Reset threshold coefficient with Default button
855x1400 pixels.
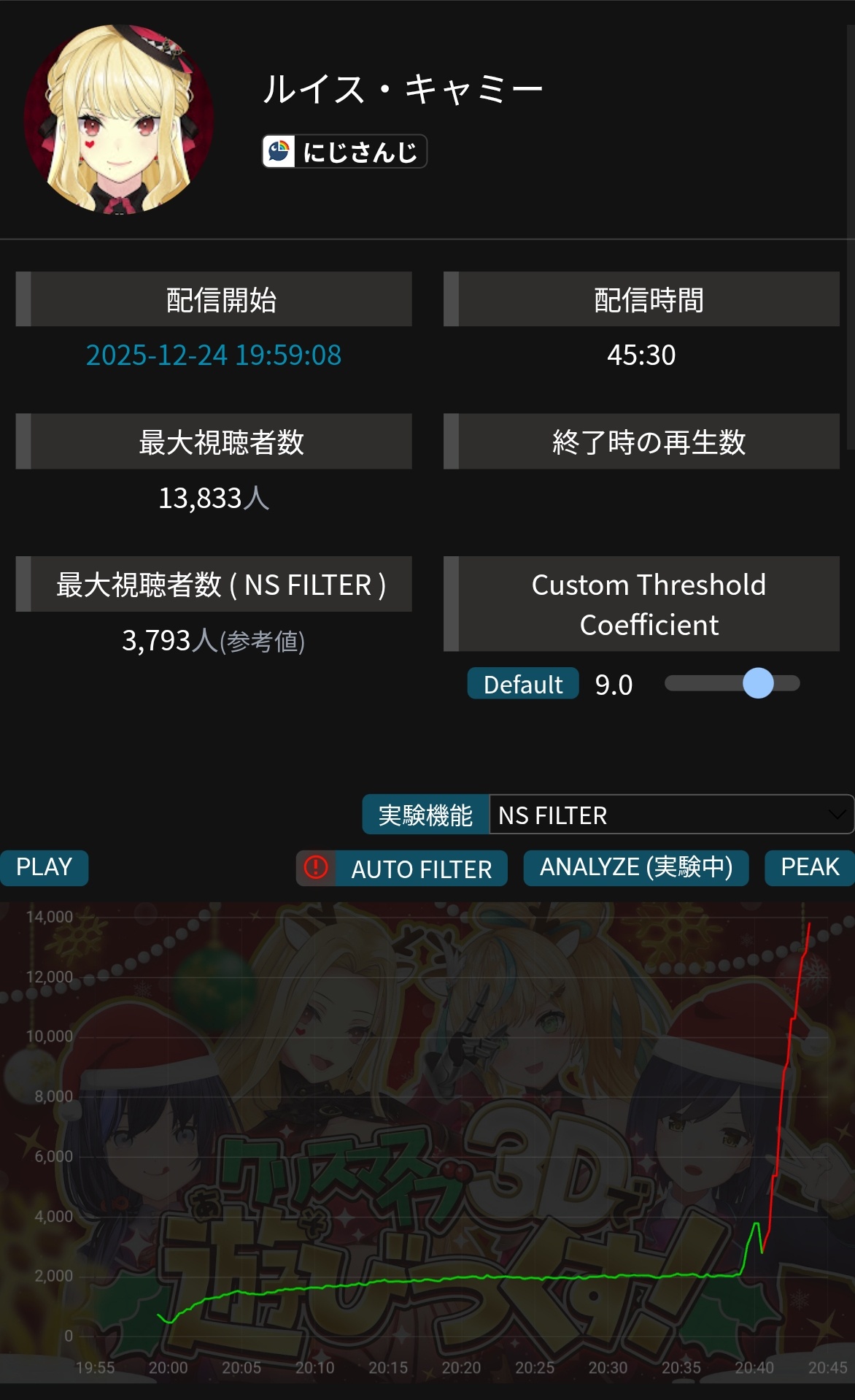[522, 684]
